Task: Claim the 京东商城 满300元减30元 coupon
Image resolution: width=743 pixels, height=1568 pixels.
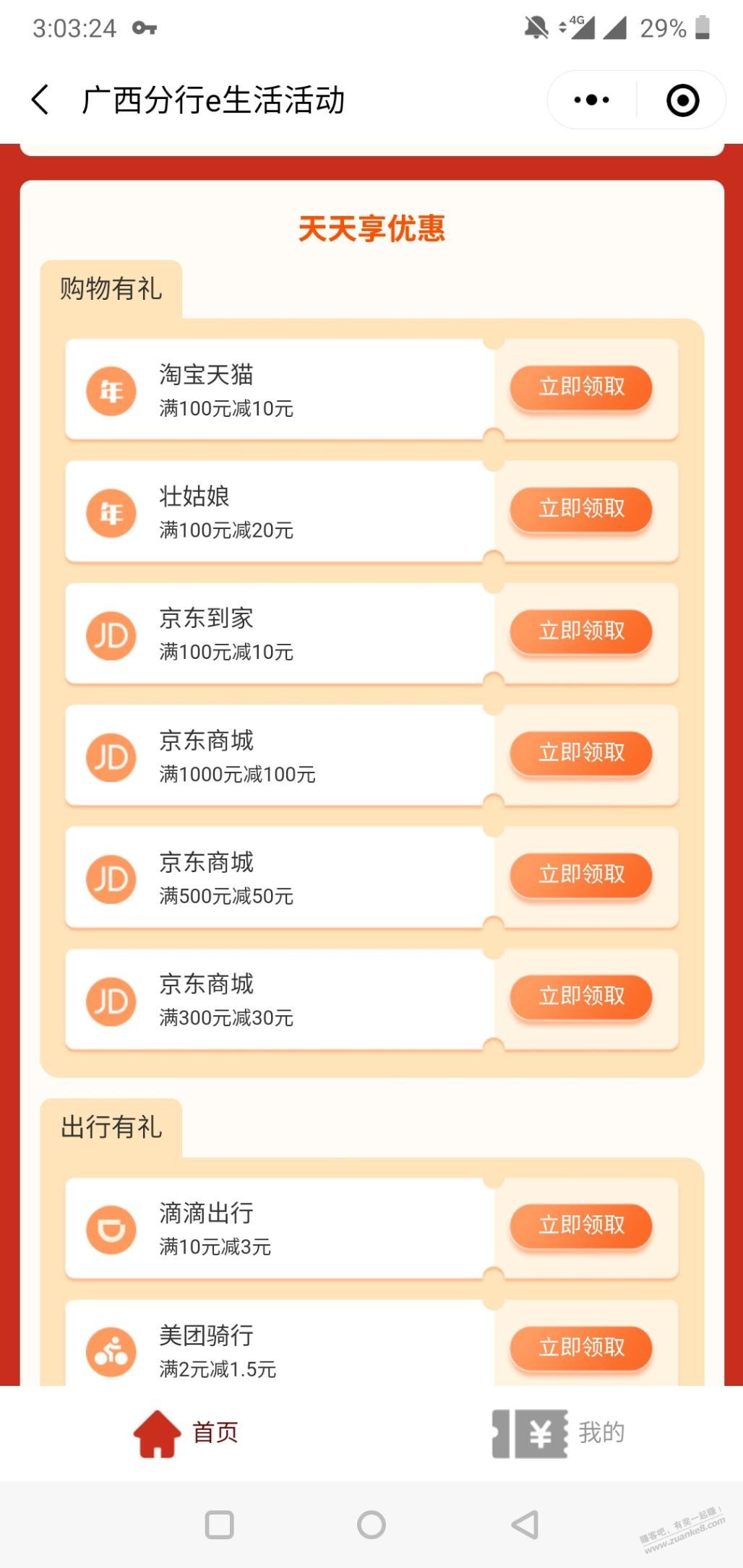Action: (x=581, y=997)
